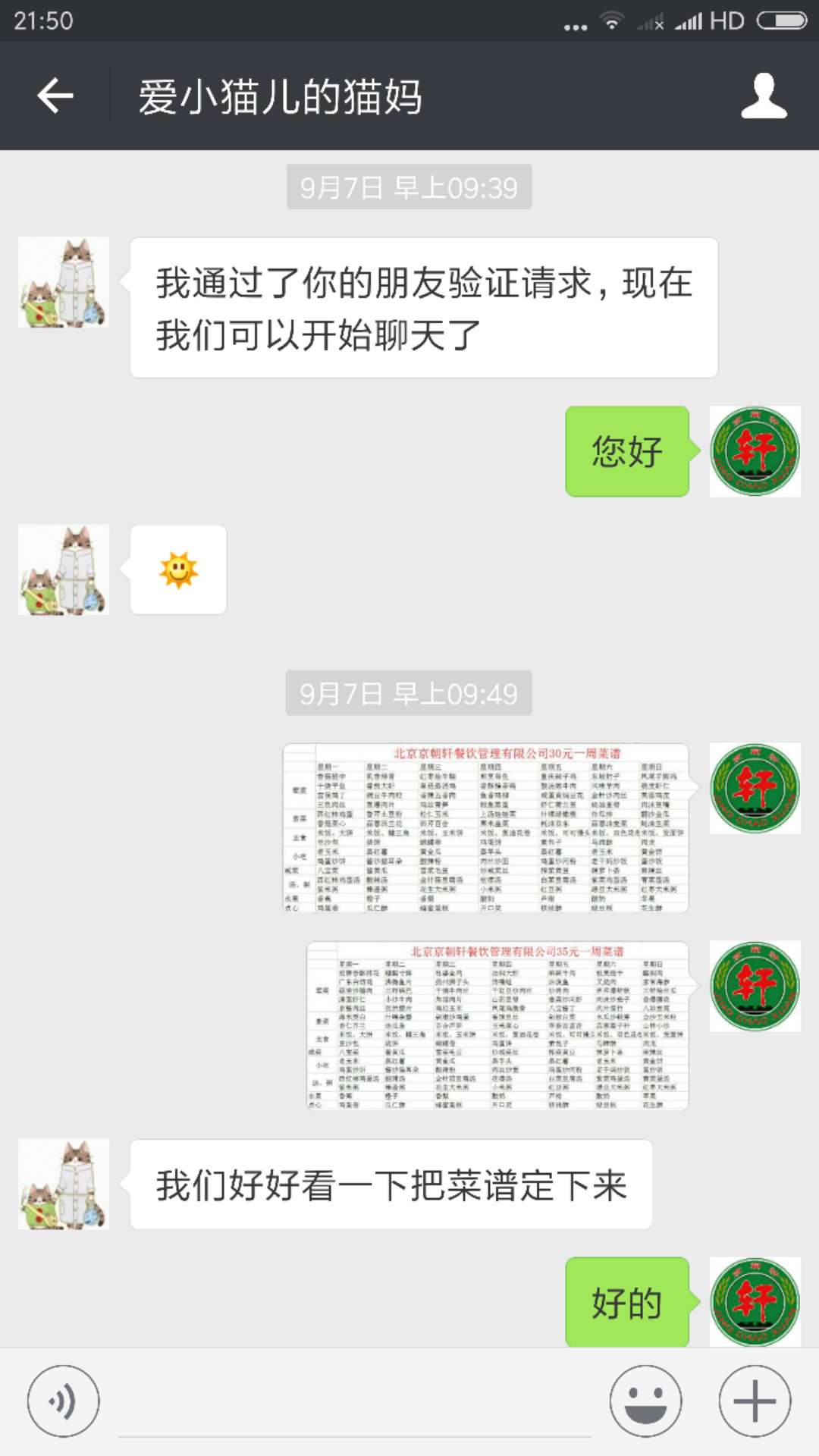This screenshot has height=1456, width=819.
Task: Tap the message text field
Action: click(x=354, y=1403)
